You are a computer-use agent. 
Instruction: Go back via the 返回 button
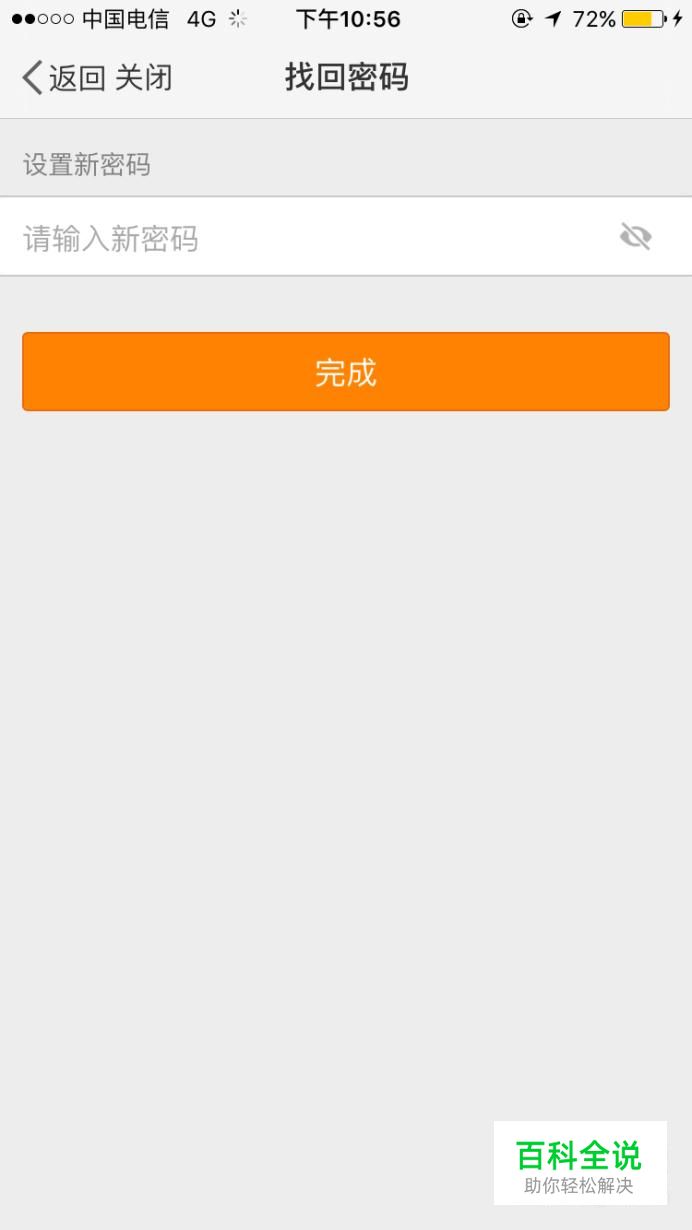tap(64, 77)
